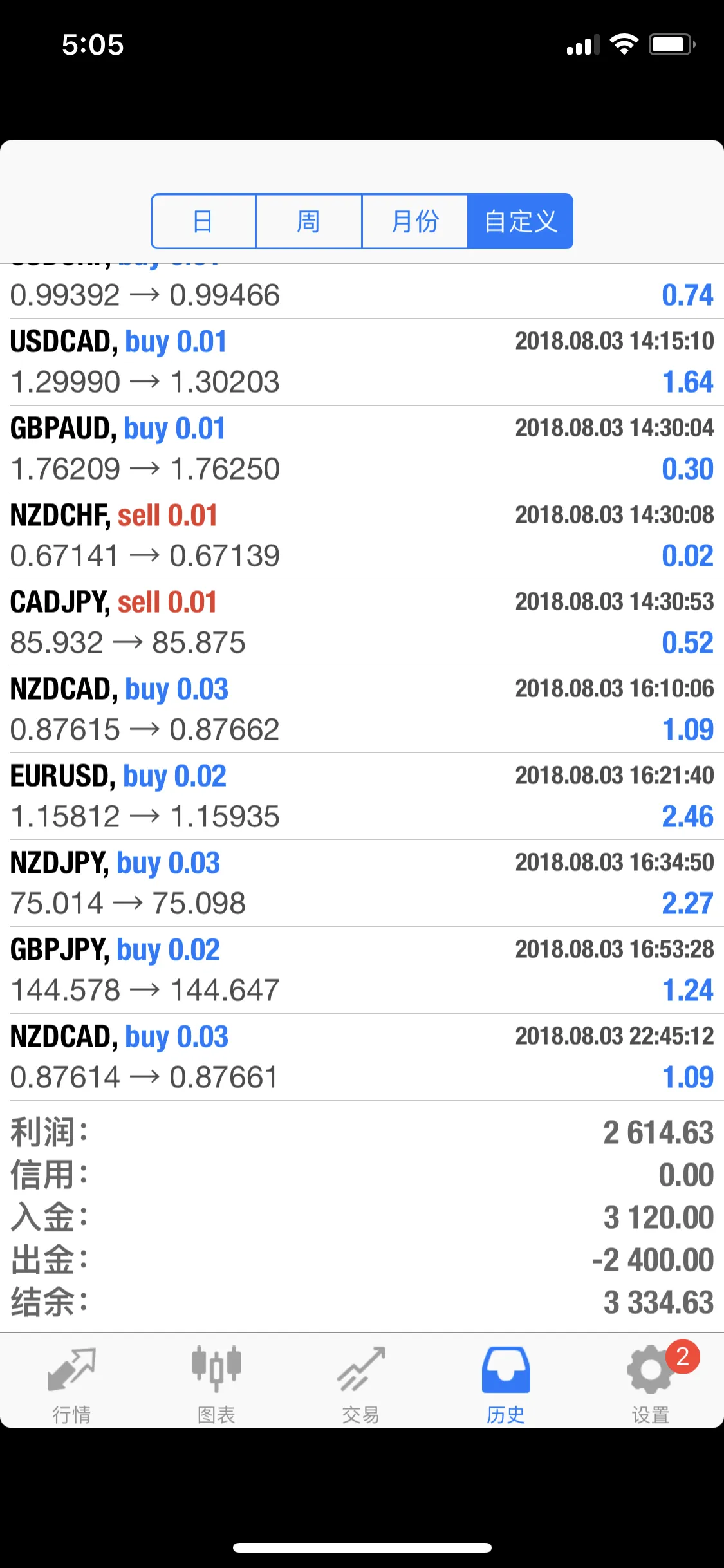Select the 周 (week) period
The image size is (724, 1568).
click(309, 221)
